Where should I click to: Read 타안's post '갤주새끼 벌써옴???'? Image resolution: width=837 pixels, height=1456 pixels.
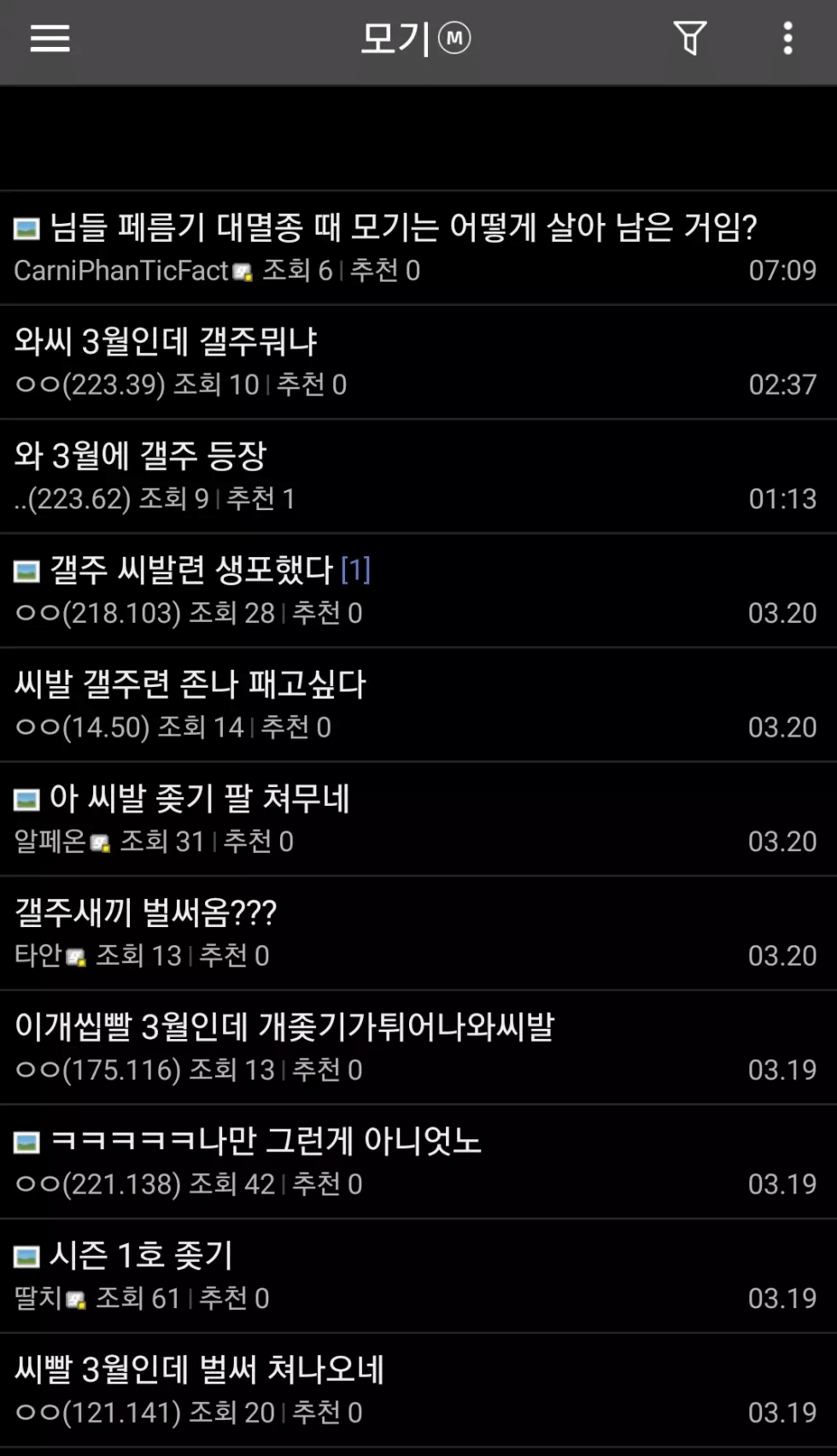pyautogui.click(x=146, y=913)
